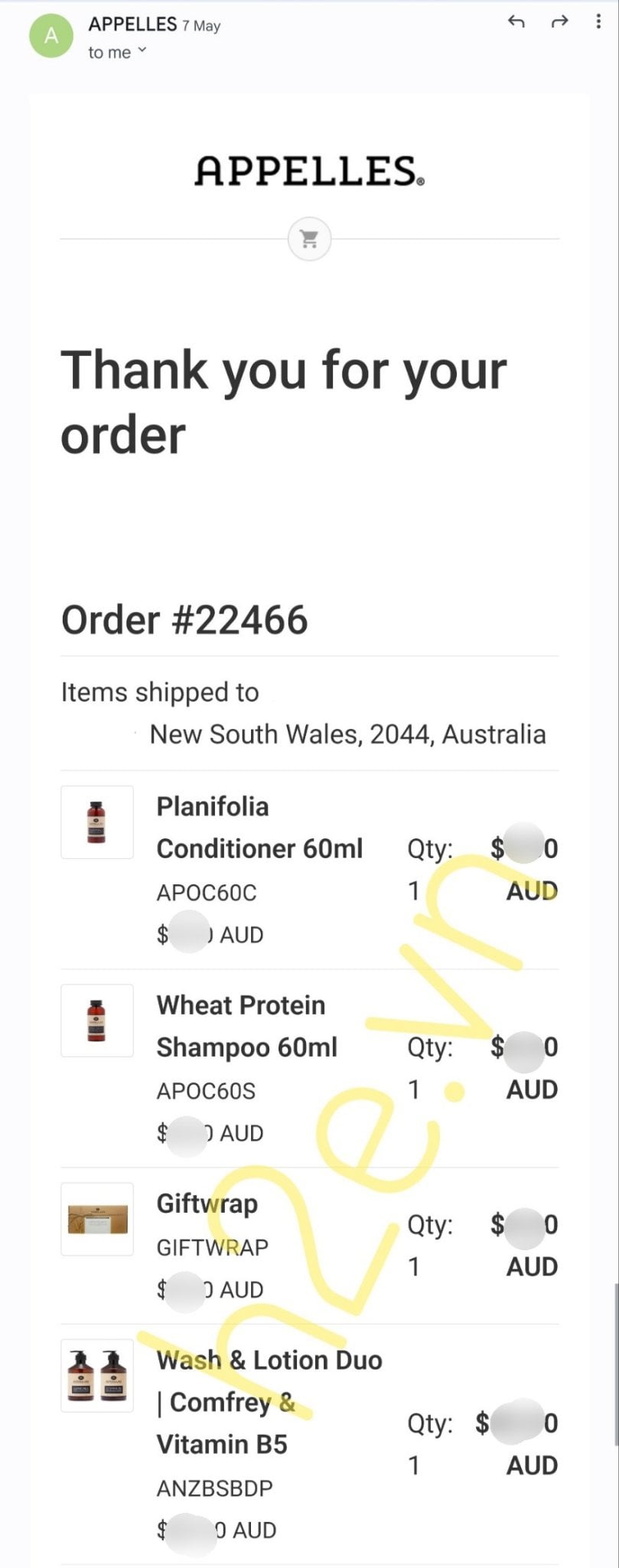619x1568 pixels.
Task: Select the sender name APPELLES
Action: pyautogui.click(x=132, y=24)
